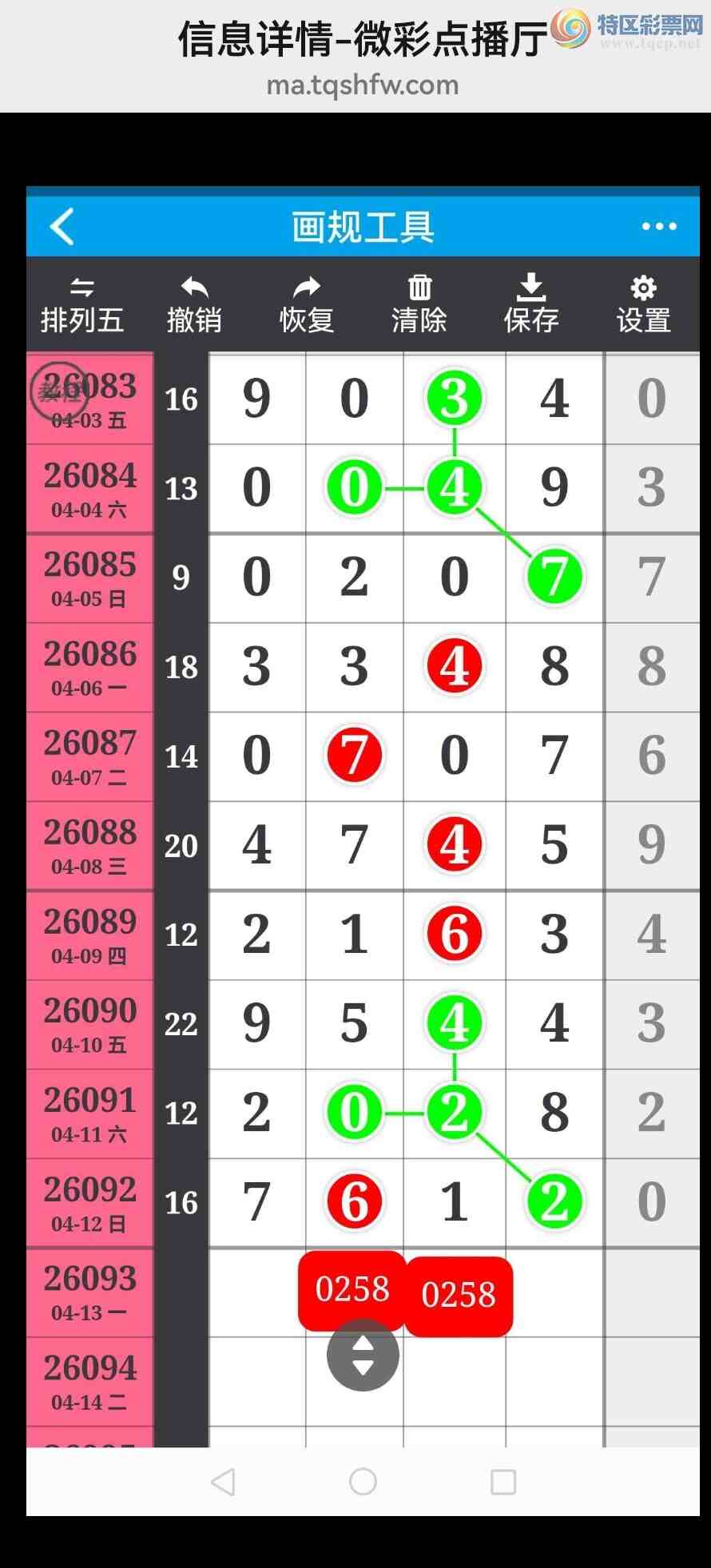Open the three-dot overflow menu
711x1568 pixels.
(659, 227)
